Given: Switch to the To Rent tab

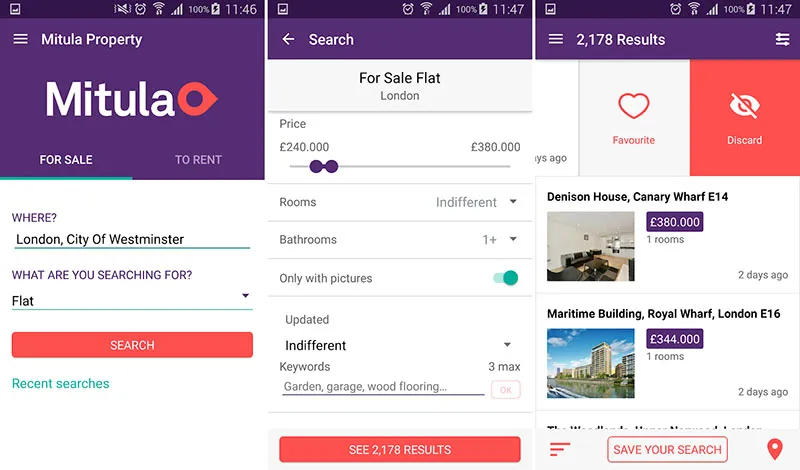Looking at the screenshot, I should point(198,159).
